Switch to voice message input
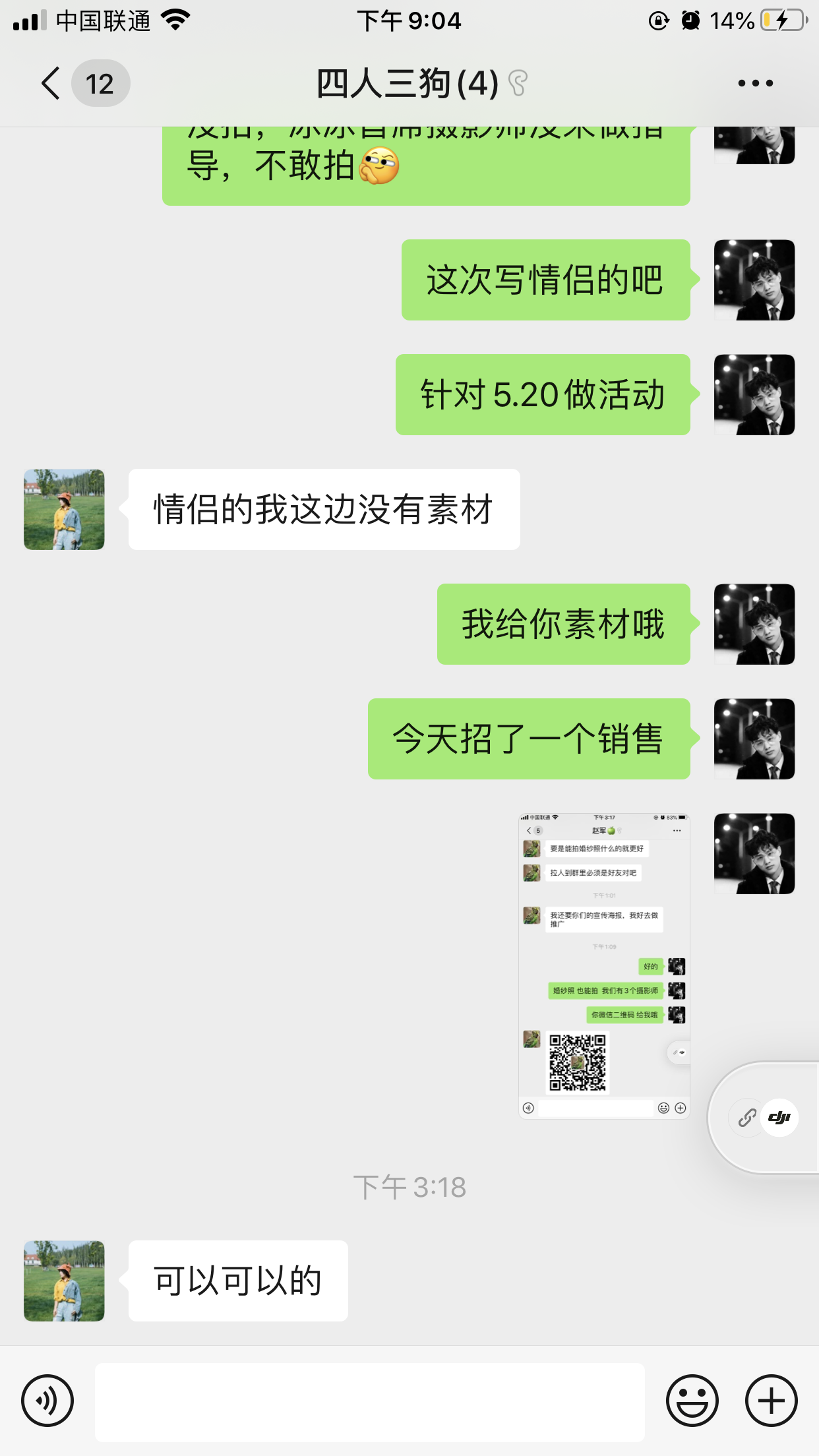Image resolution: width=819 pixels, height=1456 pixels. click(47, 1401)
